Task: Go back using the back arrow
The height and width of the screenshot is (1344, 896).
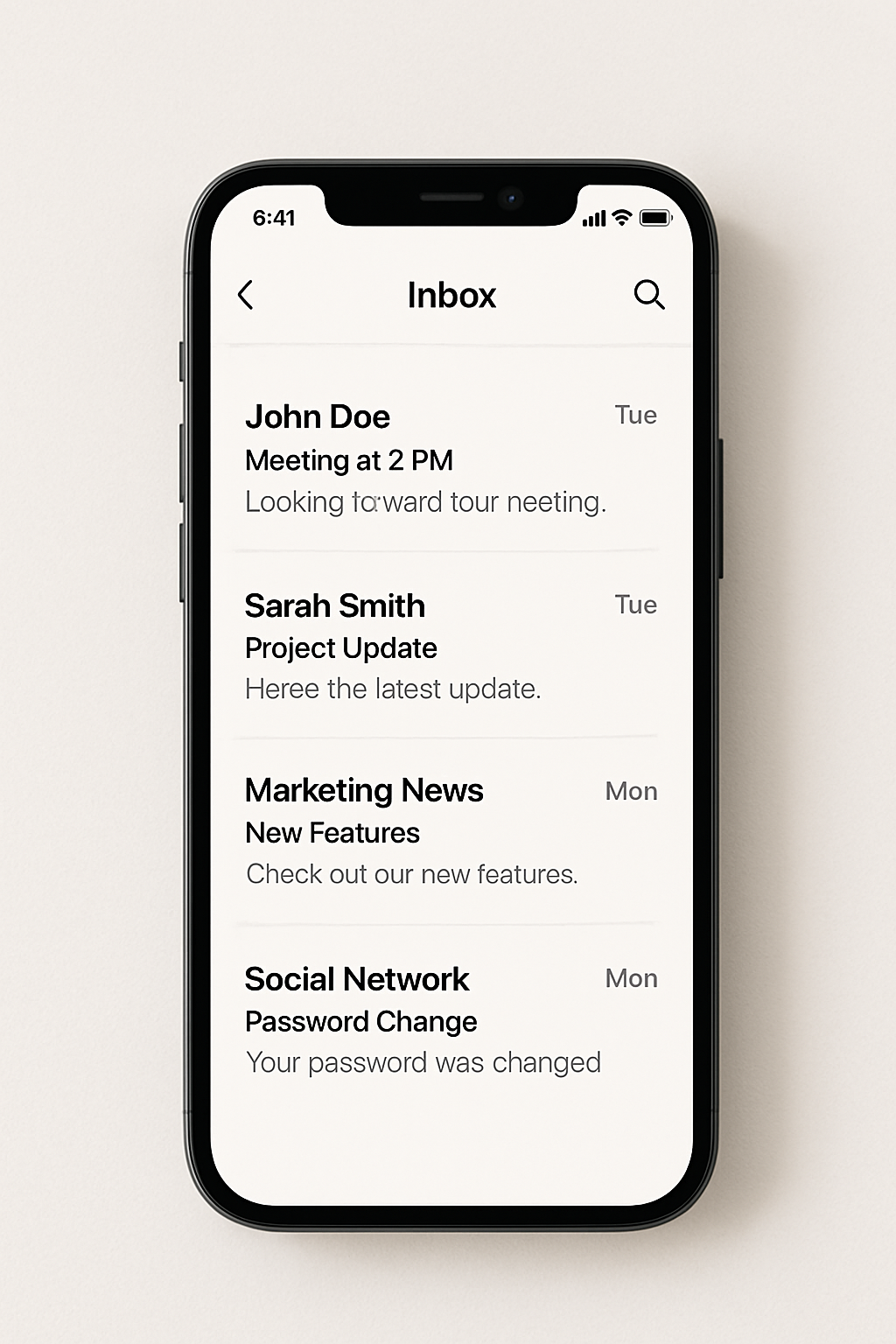Action: click(x=246, y=295)
